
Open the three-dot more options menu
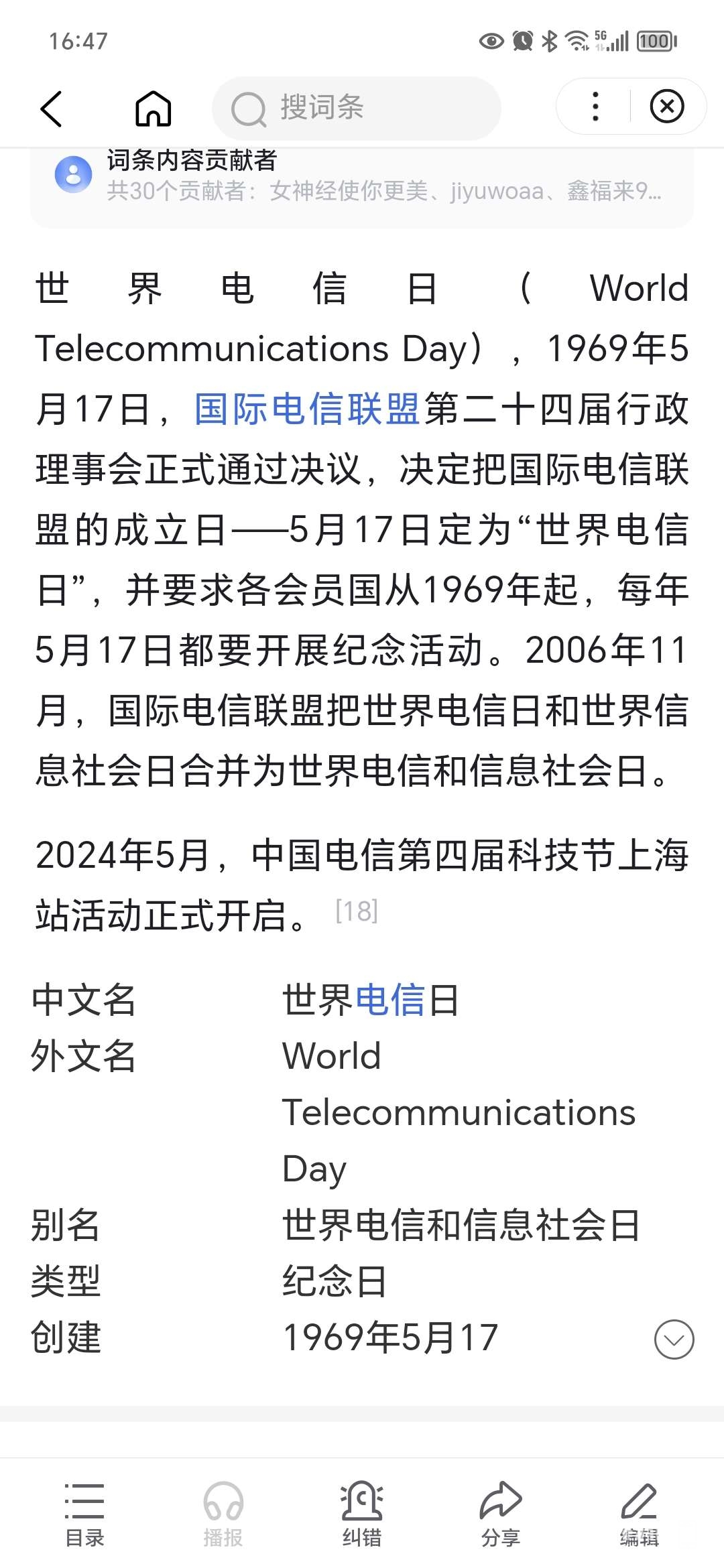[x=595, y=107]
